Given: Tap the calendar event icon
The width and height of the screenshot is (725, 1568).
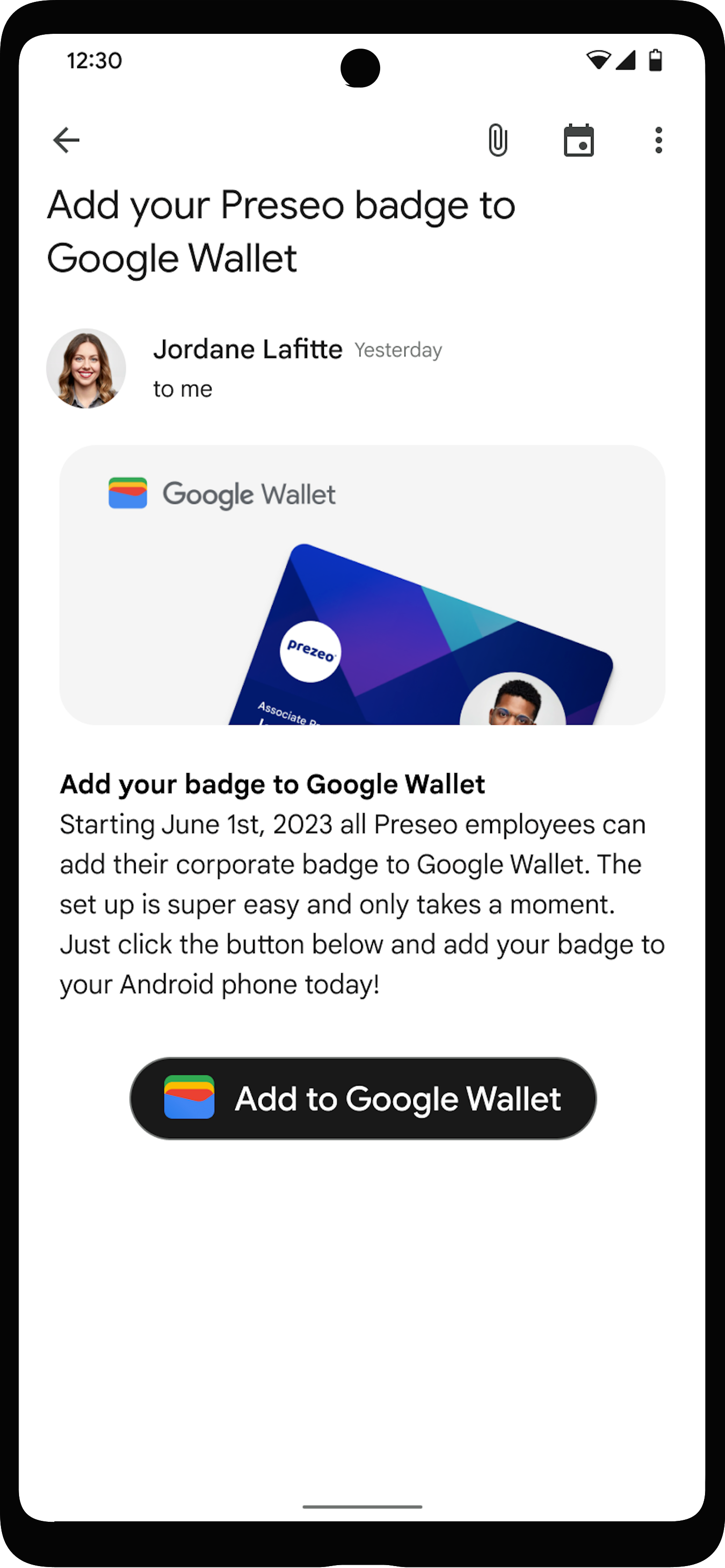Looking at the screenshot, I should 578,140.
